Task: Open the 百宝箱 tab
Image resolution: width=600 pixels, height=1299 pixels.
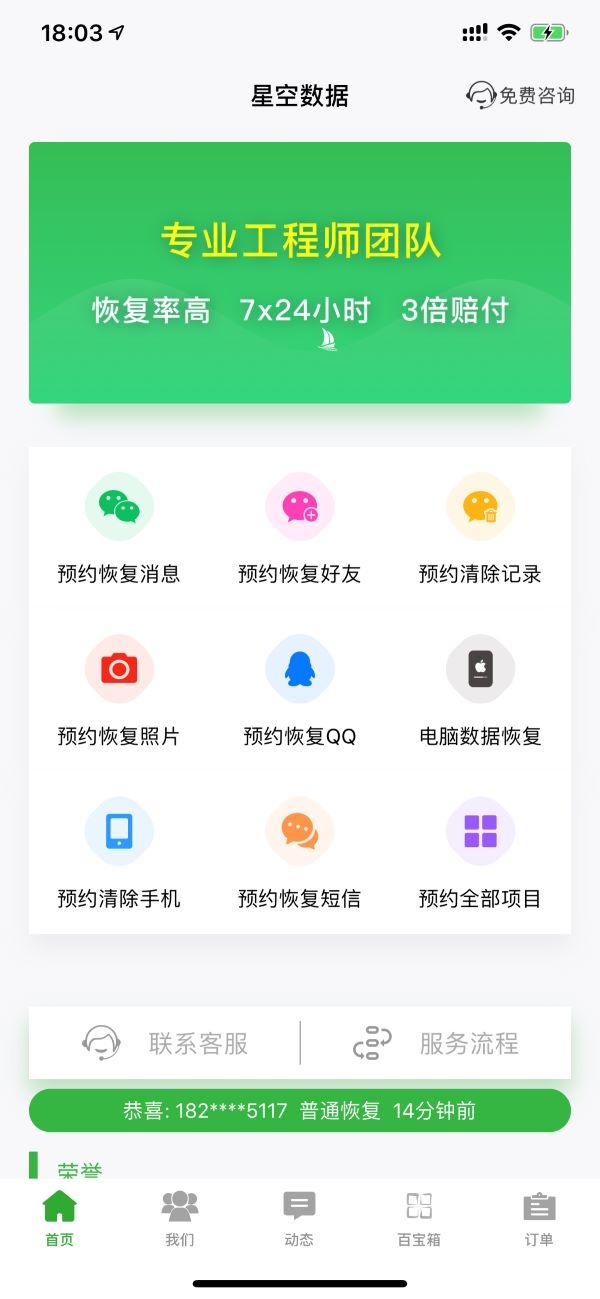Action: point(419,1218)
